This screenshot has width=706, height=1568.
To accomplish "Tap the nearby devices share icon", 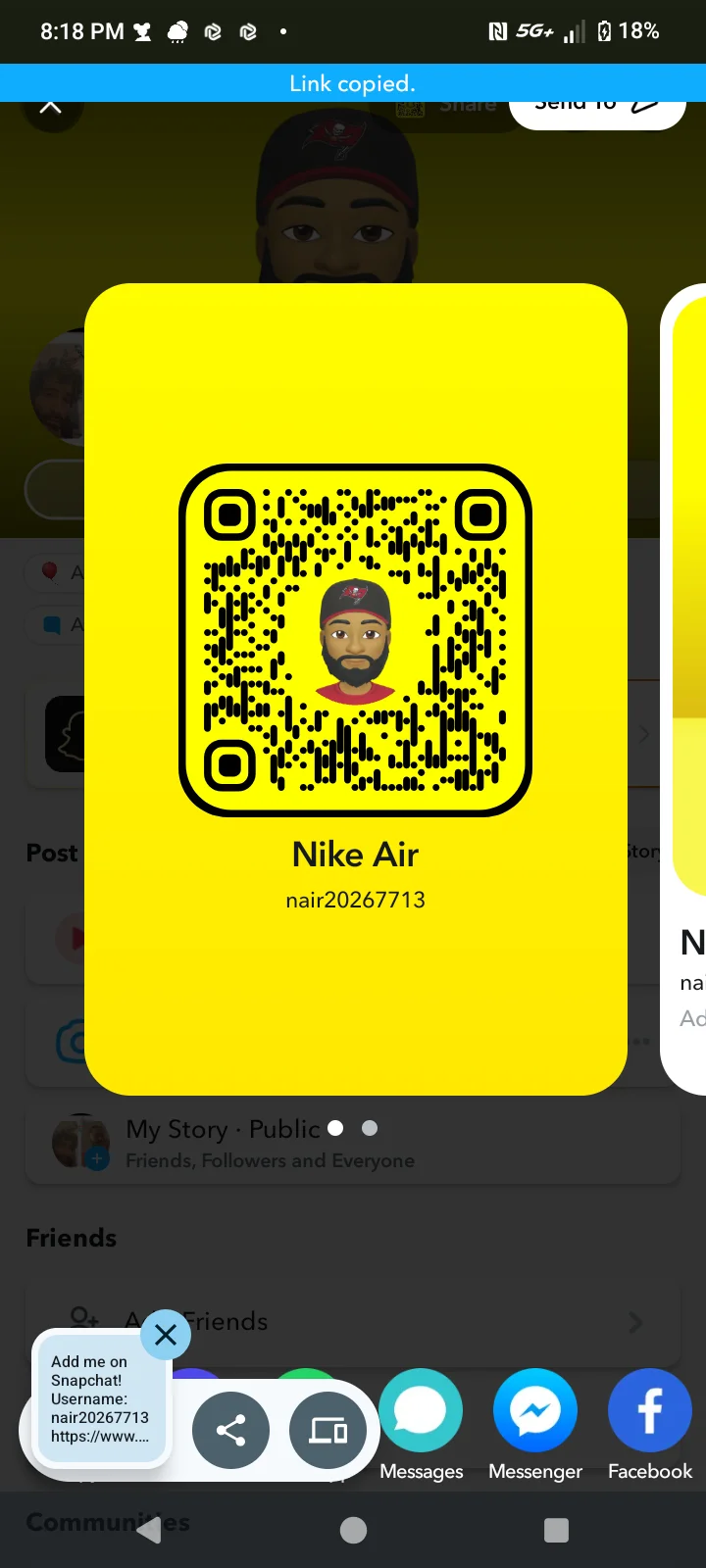I will [x=328, y=1431].
